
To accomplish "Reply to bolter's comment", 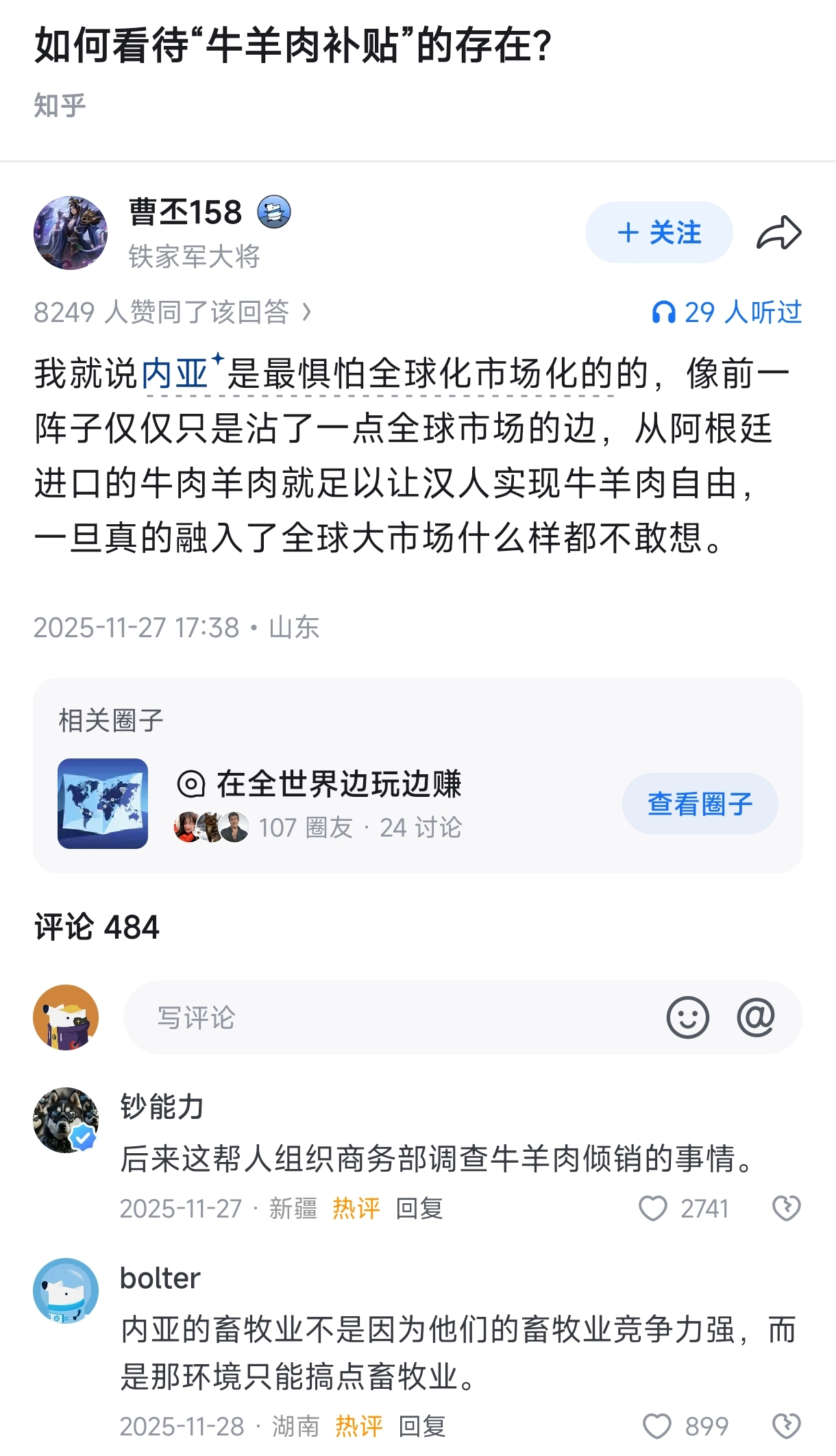I will click(422, 1427).
